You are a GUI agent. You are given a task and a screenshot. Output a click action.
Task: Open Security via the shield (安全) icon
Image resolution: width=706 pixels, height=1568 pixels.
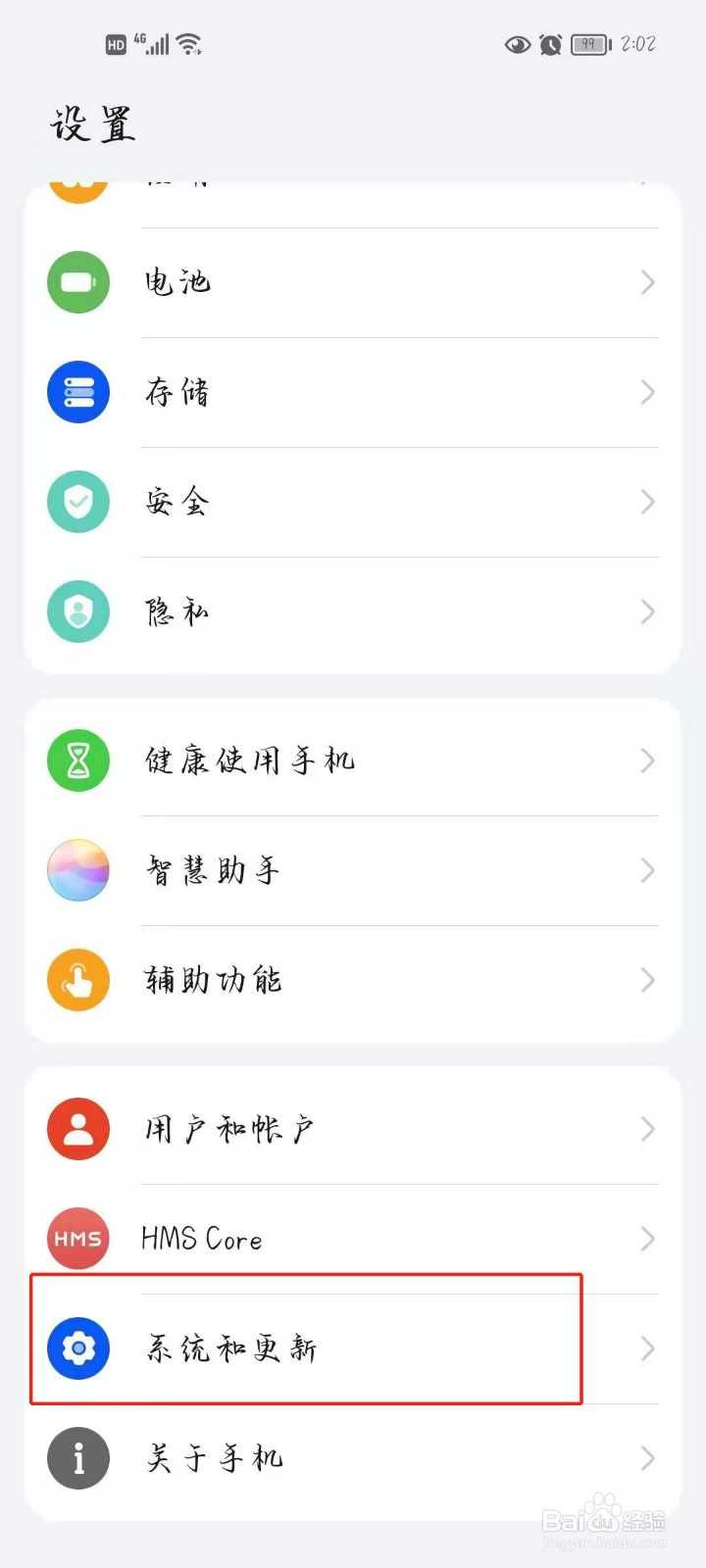point(77,502)
